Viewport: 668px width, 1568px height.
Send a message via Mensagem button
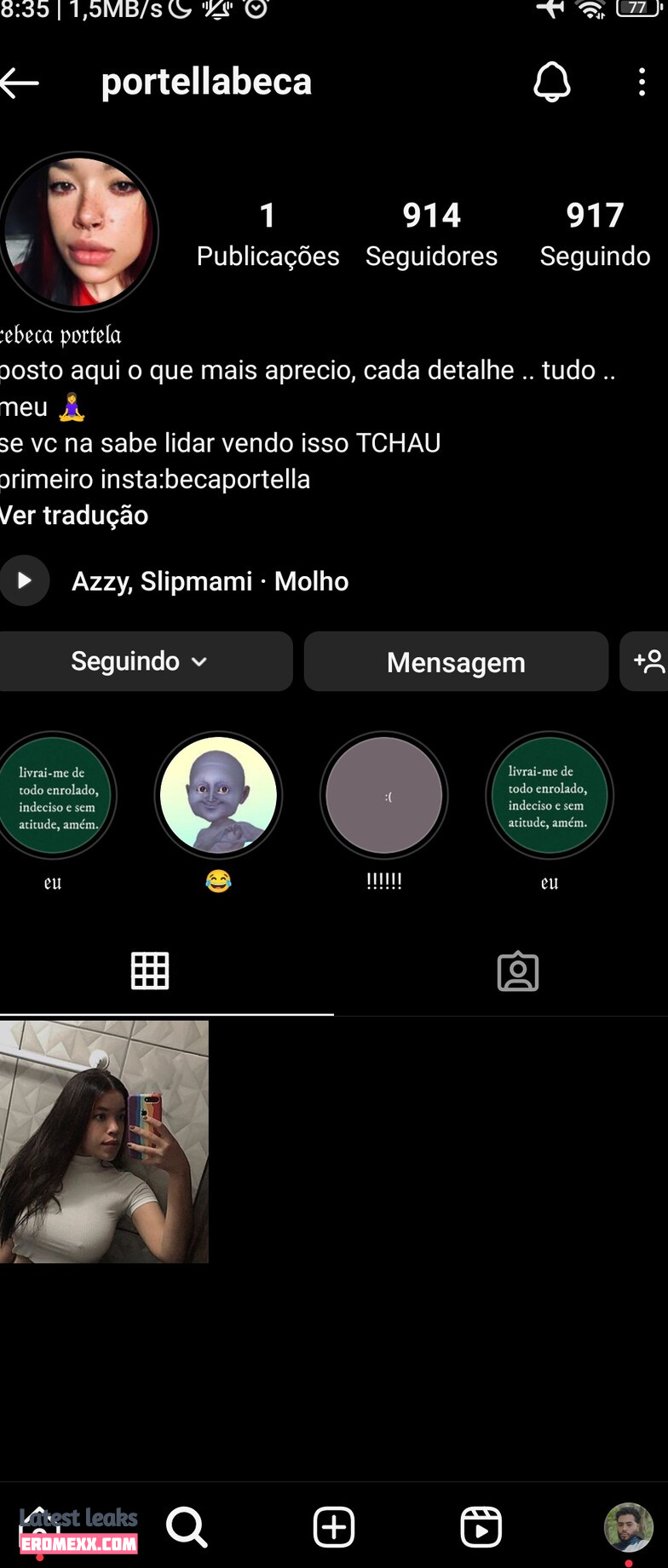(x=456, y=661)
